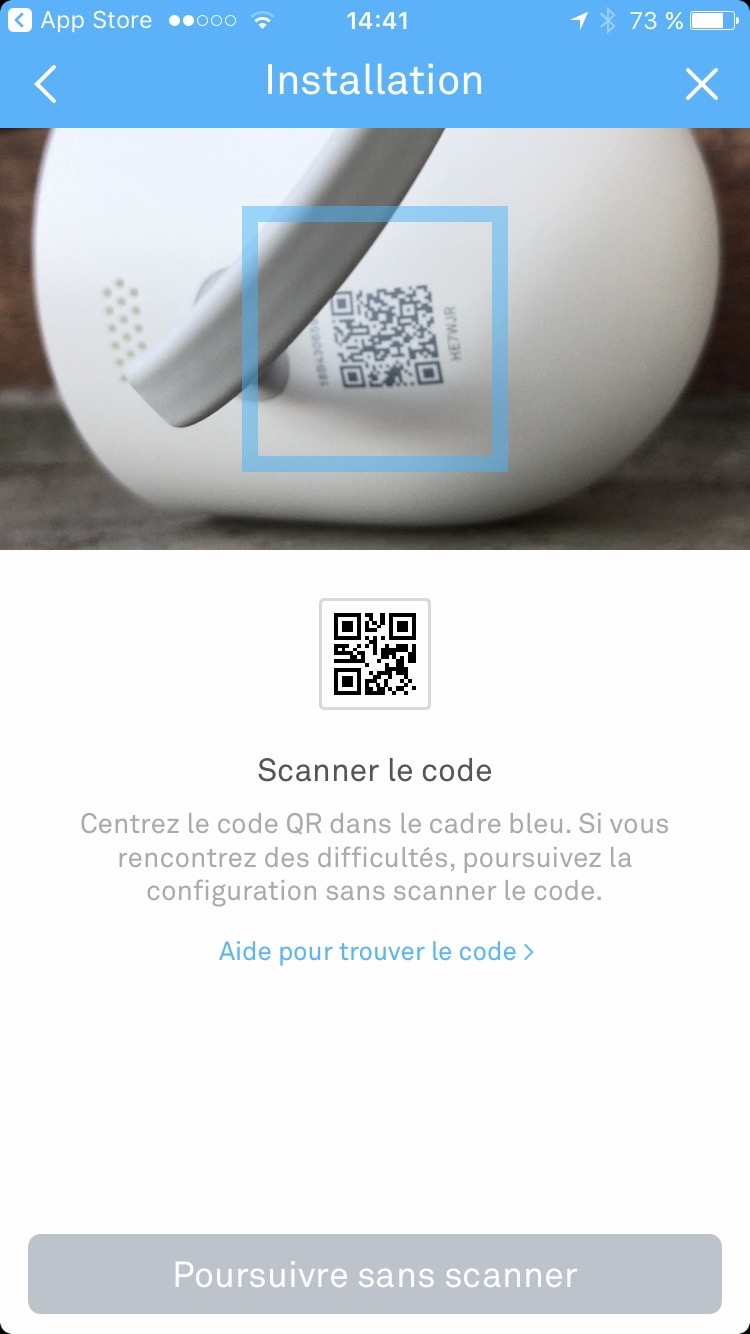Open 'Aide pour trouver le code' link
The image size is (750, 1334).
(376, 951)
